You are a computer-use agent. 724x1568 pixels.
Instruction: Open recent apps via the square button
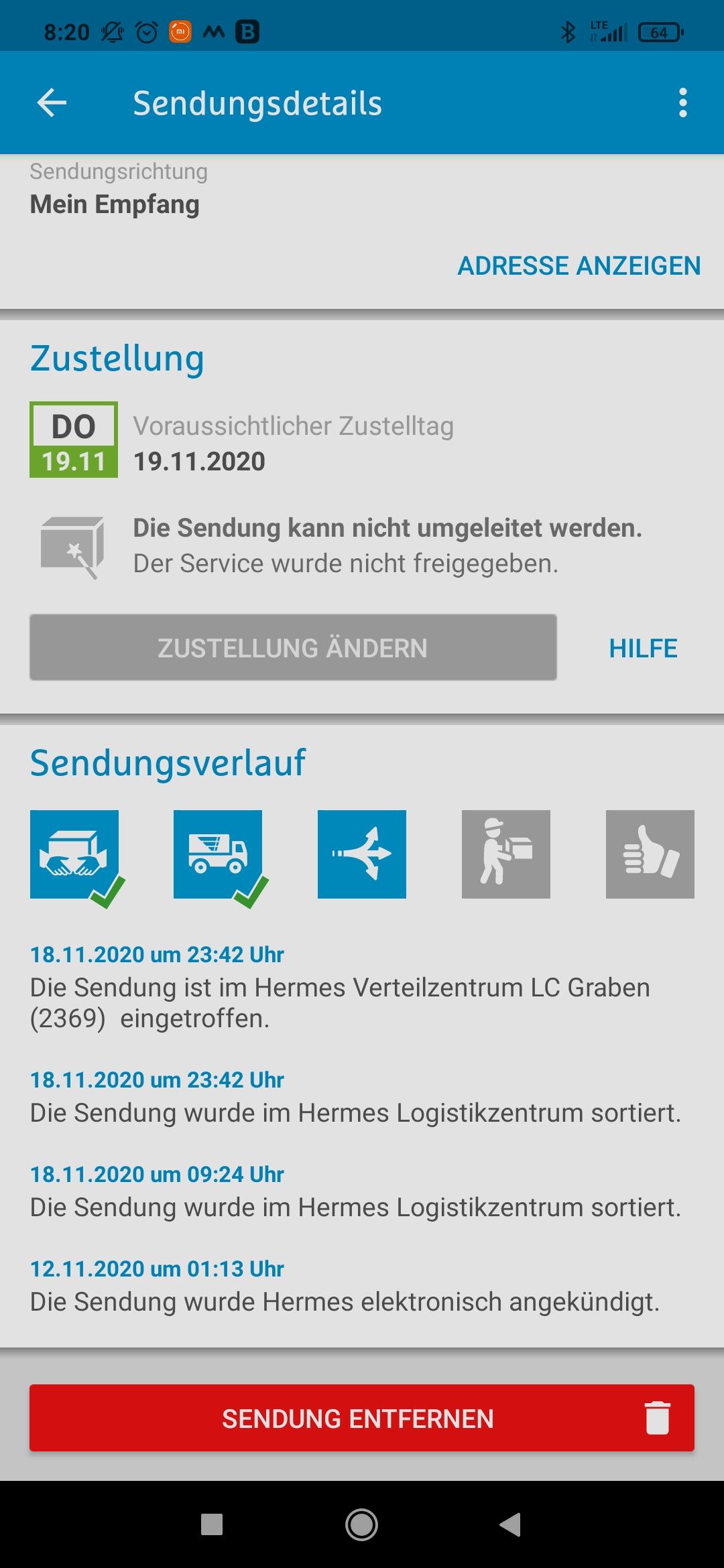coord(212,1525)
